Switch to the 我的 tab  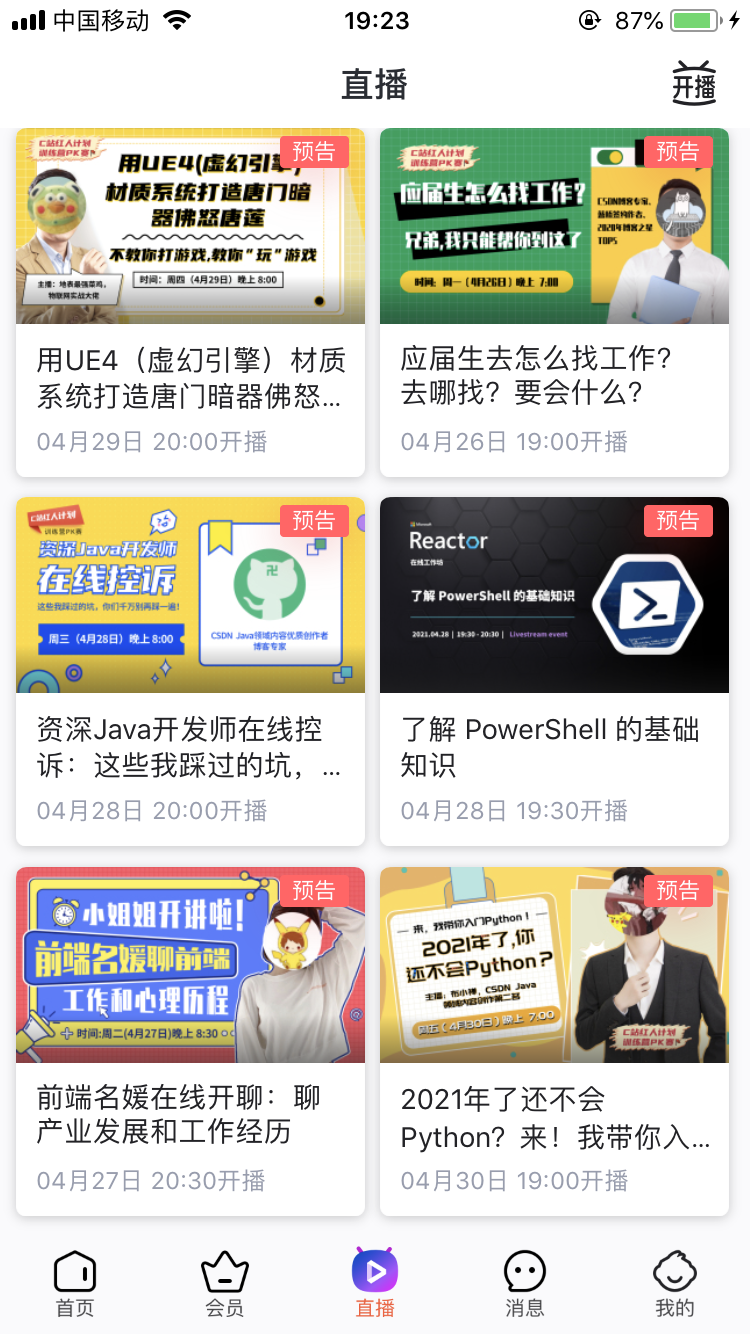click(x=675, y=1283)
